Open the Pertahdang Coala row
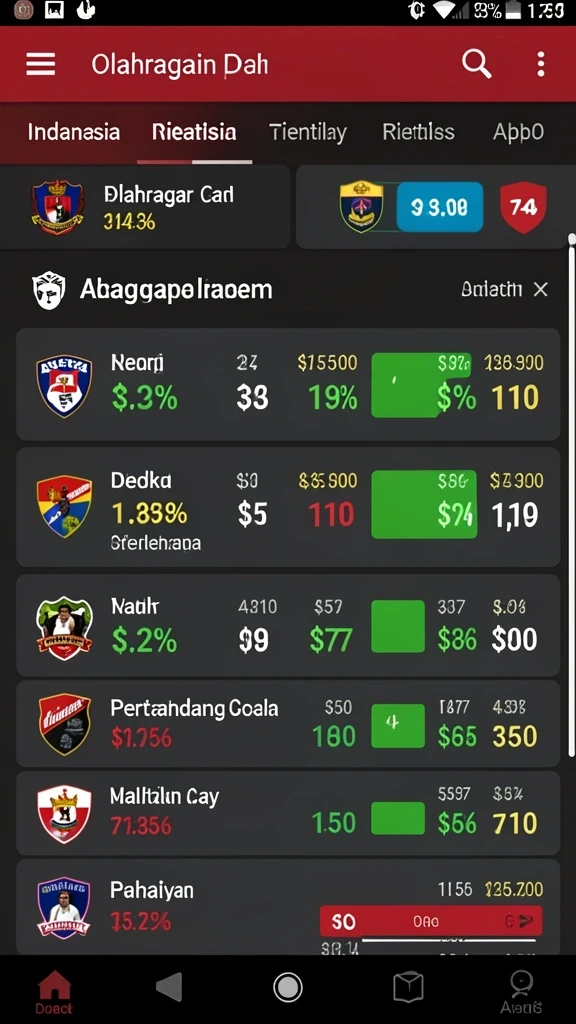 [288, 724]
